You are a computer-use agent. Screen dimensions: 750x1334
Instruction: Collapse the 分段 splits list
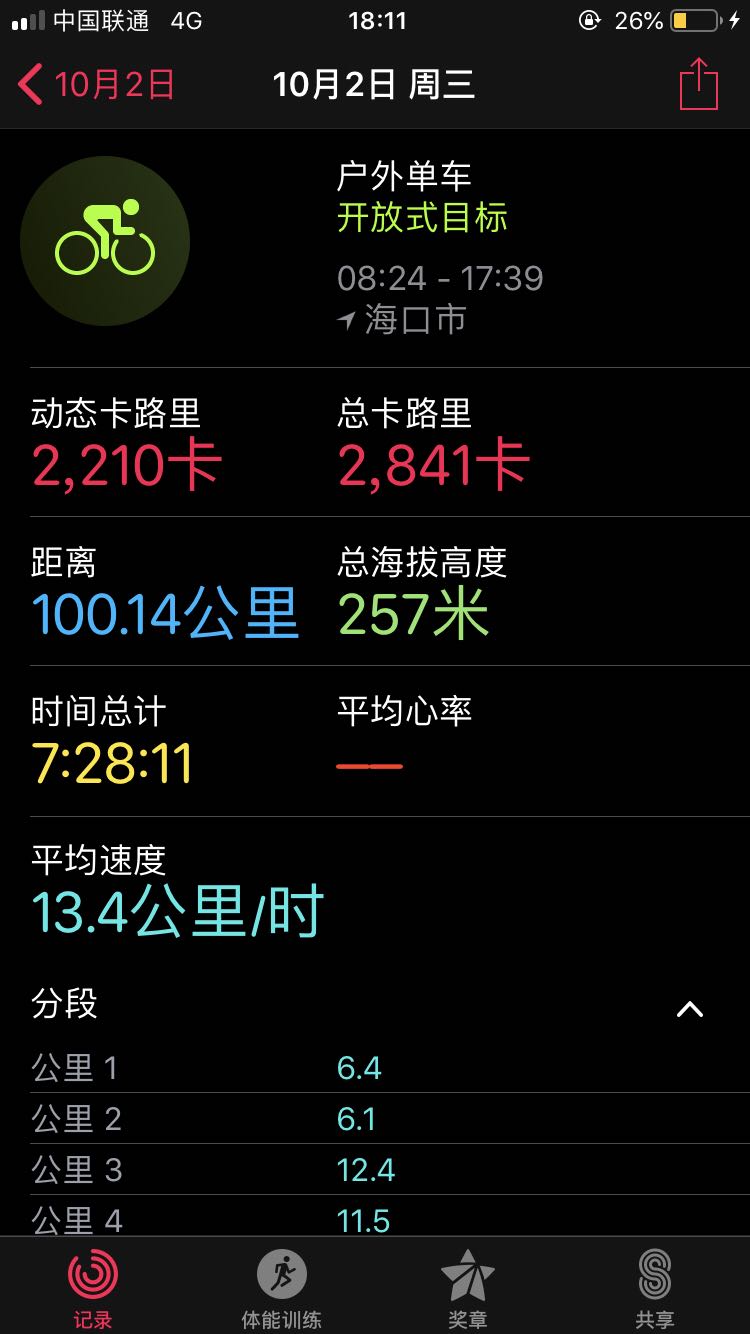[689, 1009]
